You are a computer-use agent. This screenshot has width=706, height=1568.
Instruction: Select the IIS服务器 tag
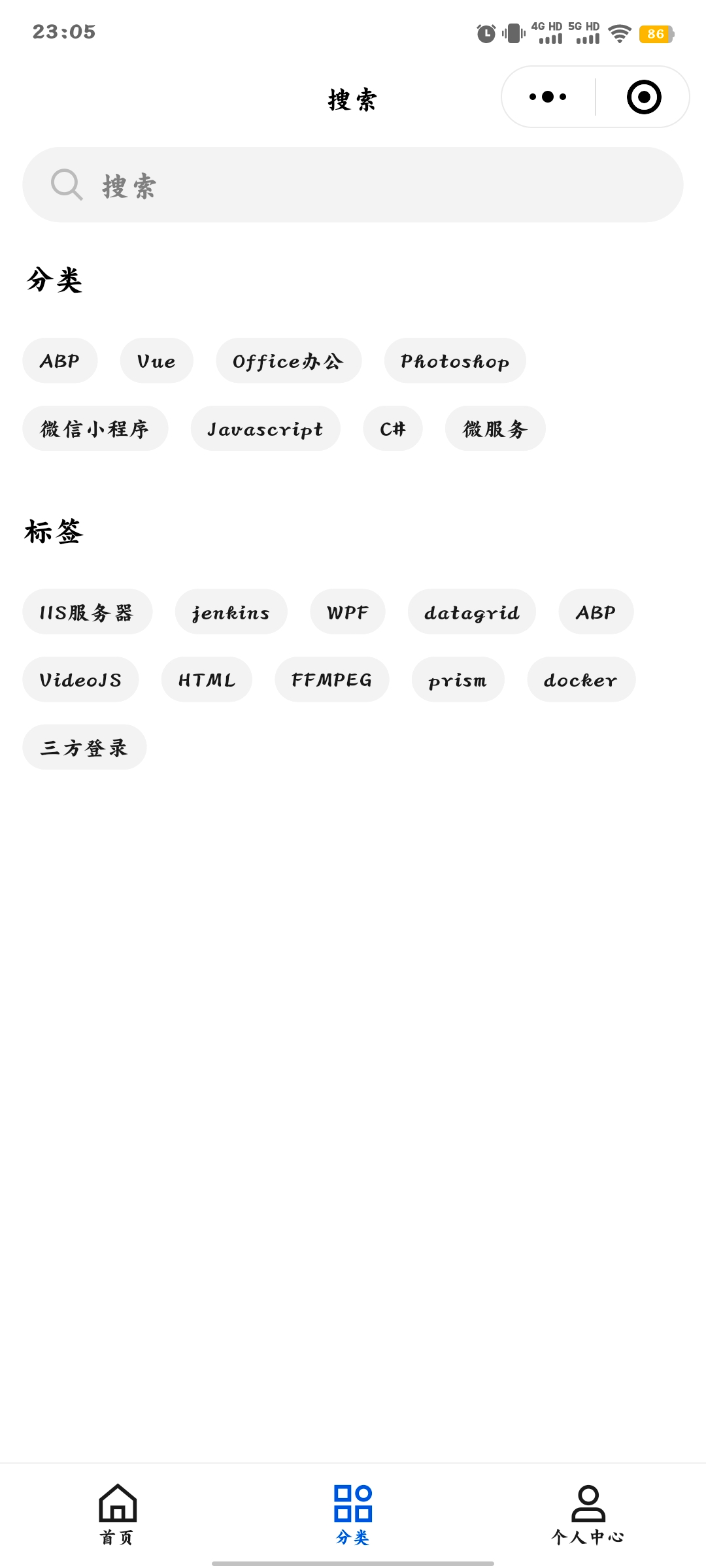pyautogui.click(x=87, y=612)
